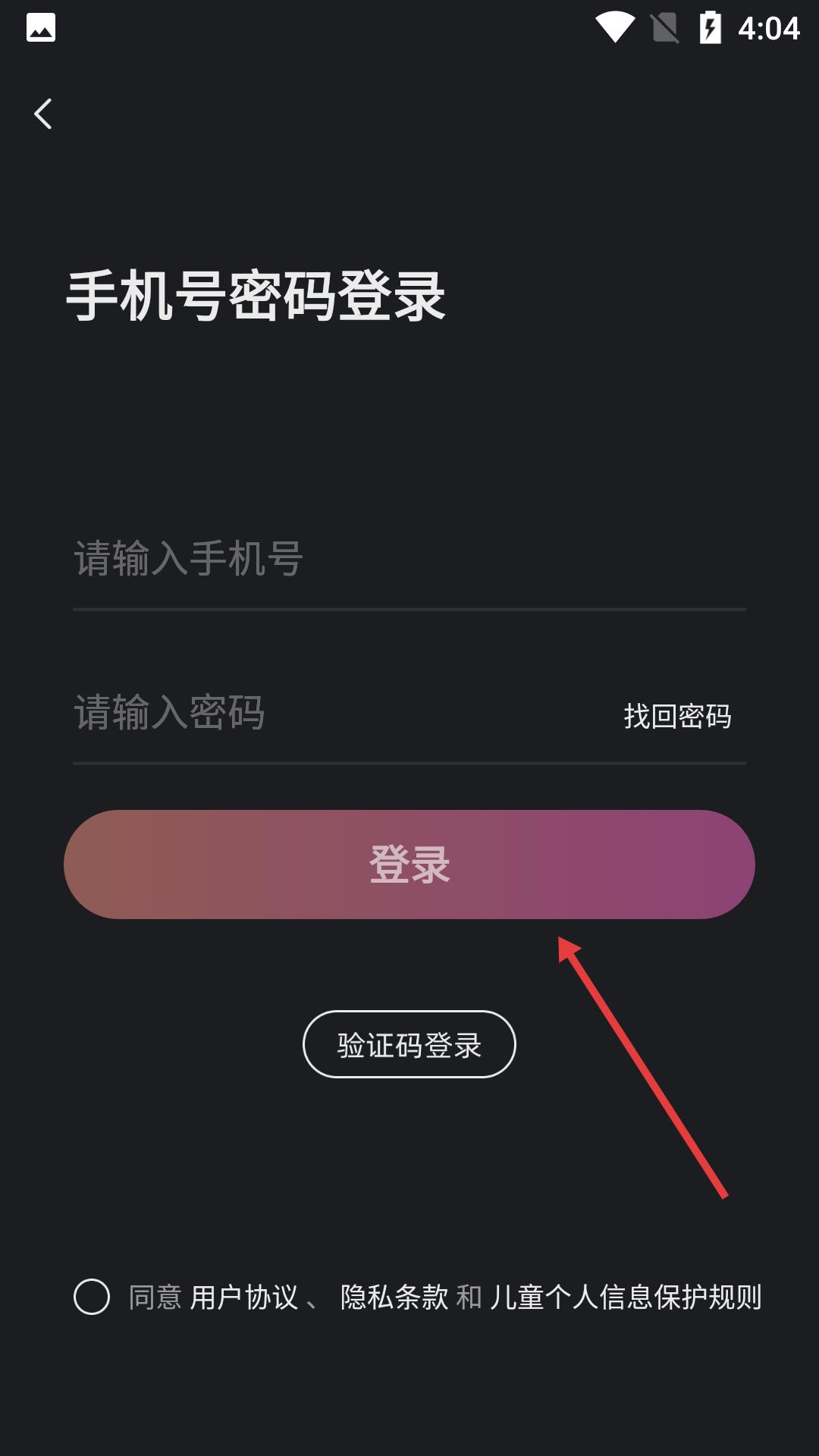Switch to 验证码登录 verification code login
This screenshot has height=1456, width=819.
point(409,1045)
